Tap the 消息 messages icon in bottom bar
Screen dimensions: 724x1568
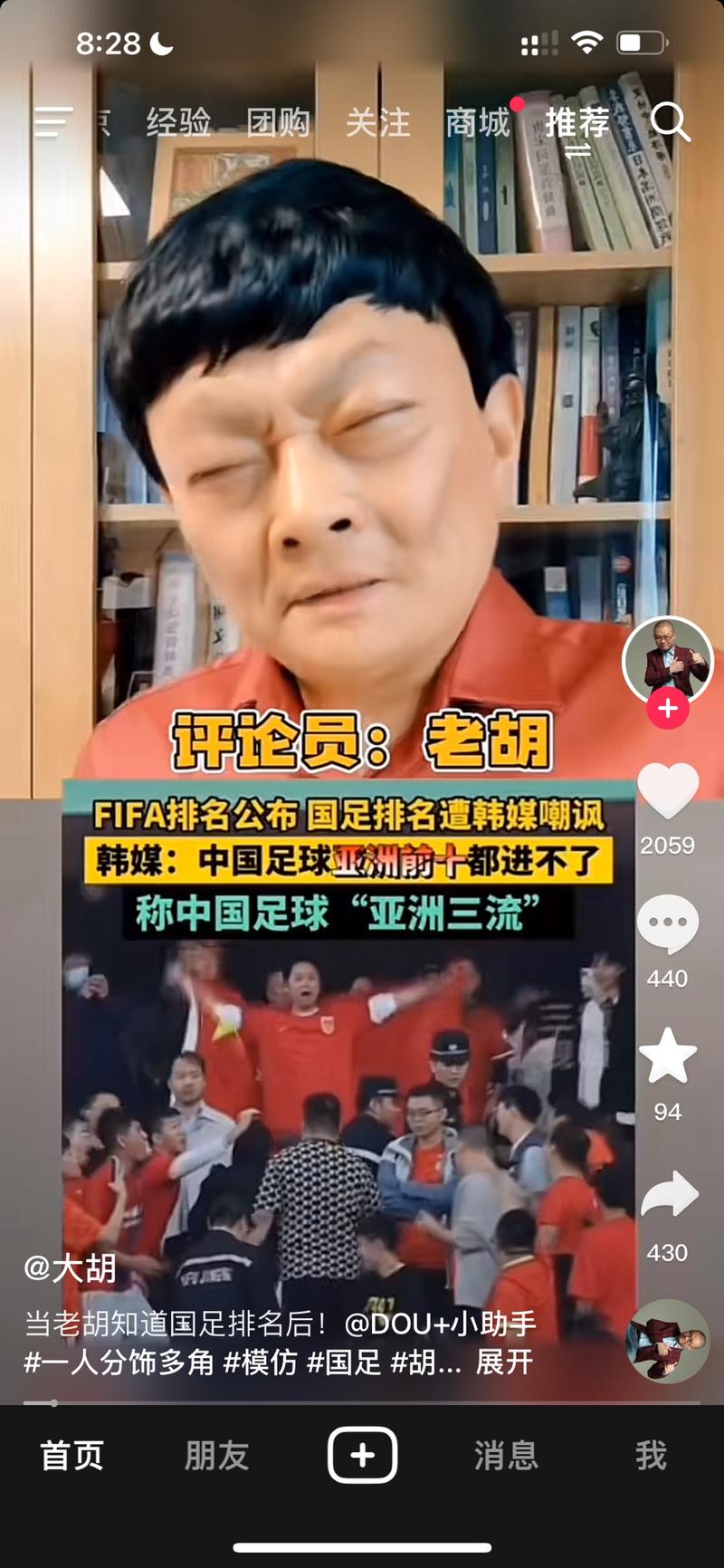coord(507,1456)
